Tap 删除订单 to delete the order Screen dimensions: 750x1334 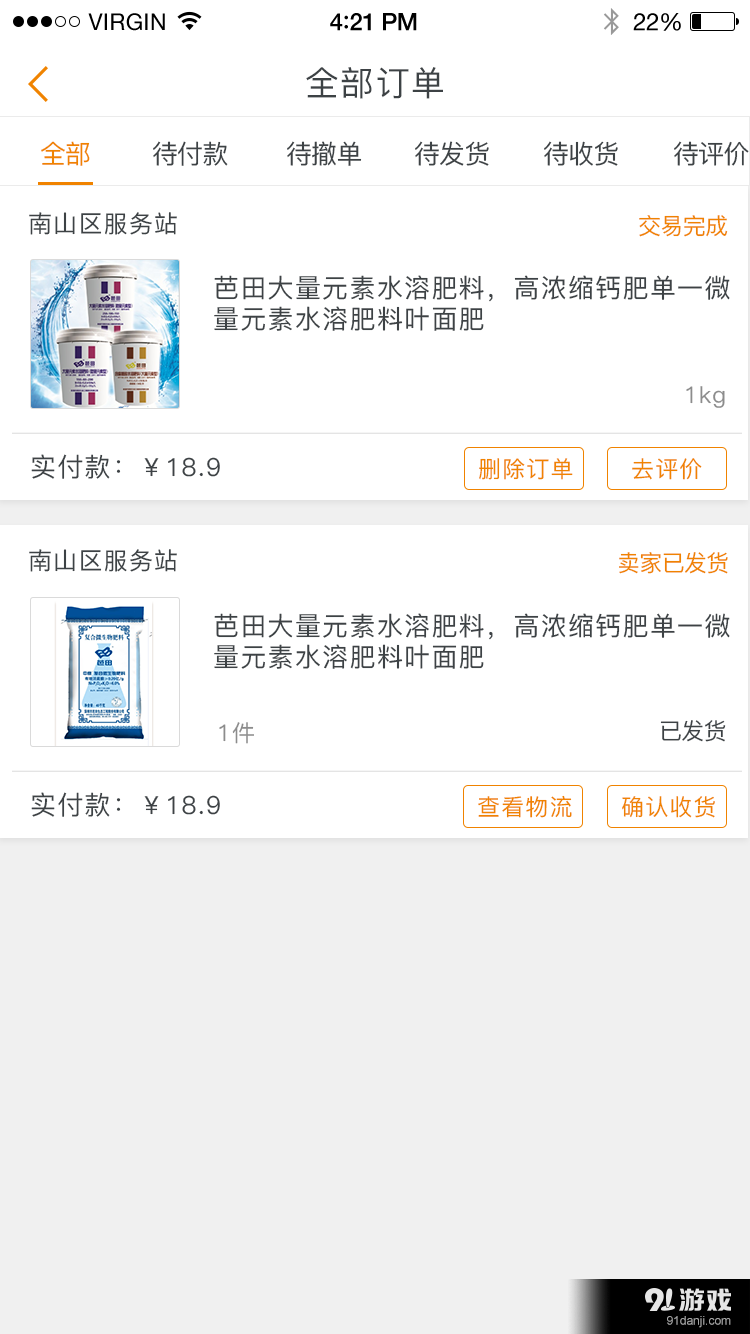[524, 468]
